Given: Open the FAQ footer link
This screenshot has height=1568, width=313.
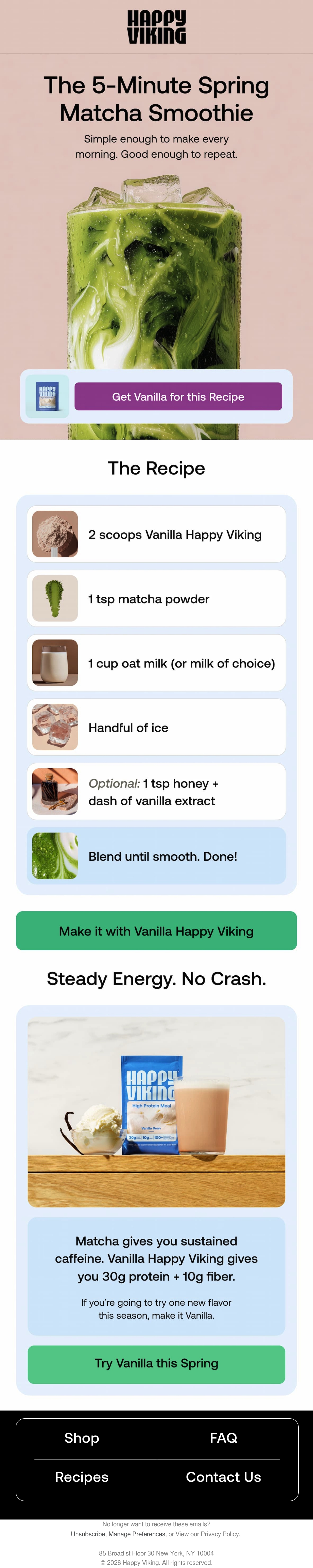Looking at the screenshot, I should (x=224, y=1438).
